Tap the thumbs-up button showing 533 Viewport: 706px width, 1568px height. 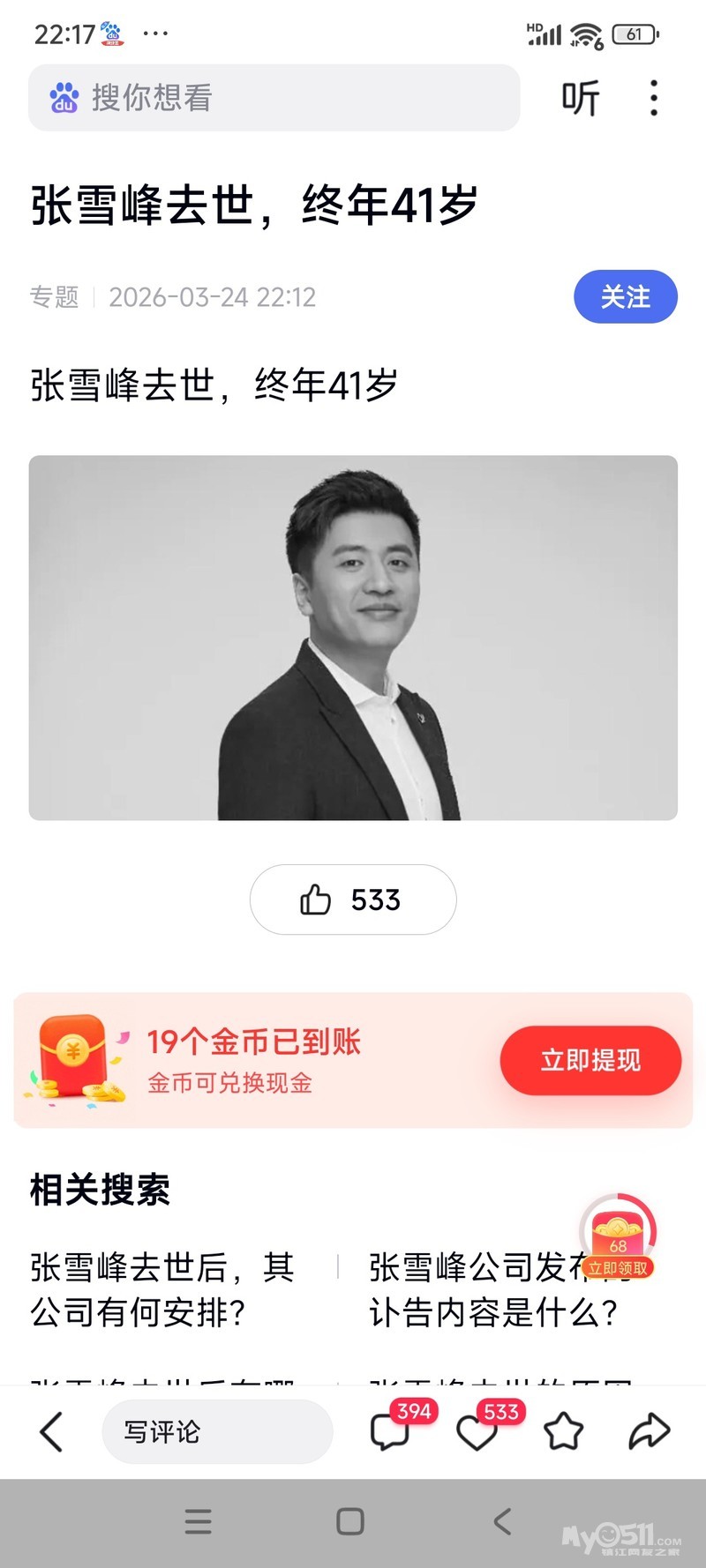(352, 900)
